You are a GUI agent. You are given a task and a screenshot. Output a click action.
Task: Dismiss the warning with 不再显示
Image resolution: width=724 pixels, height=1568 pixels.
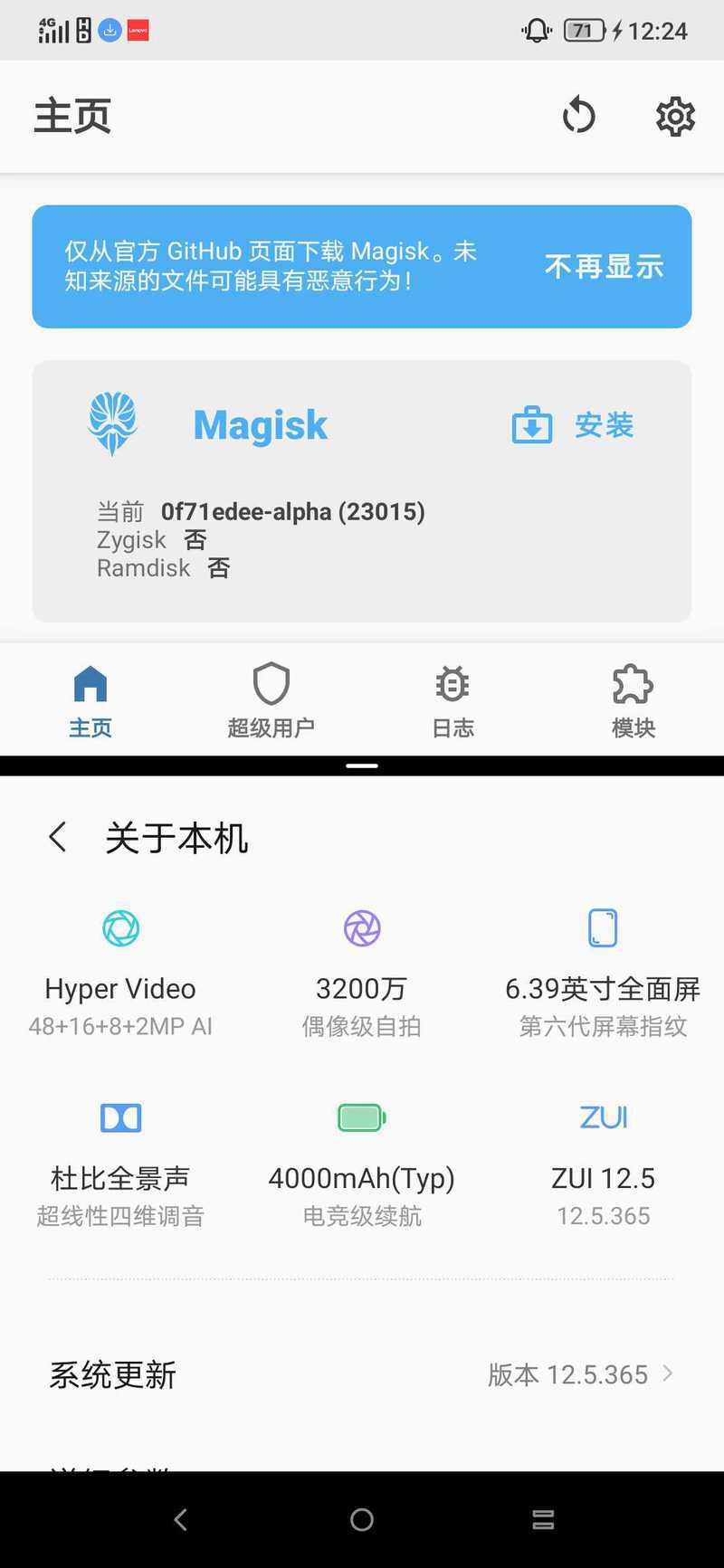point(605,267)
